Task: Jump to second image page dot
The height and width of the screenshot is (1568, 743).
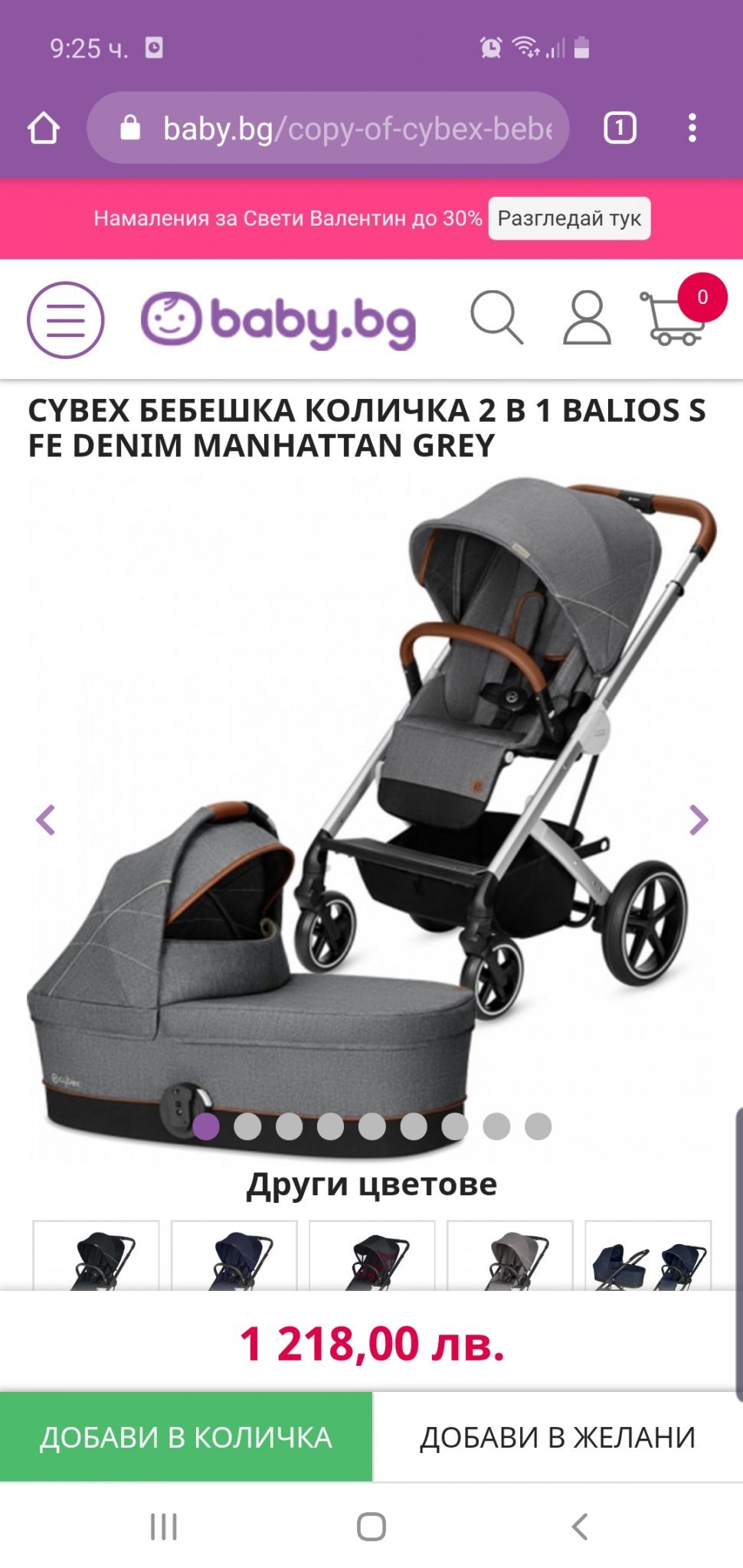Action: (247, 1126)
